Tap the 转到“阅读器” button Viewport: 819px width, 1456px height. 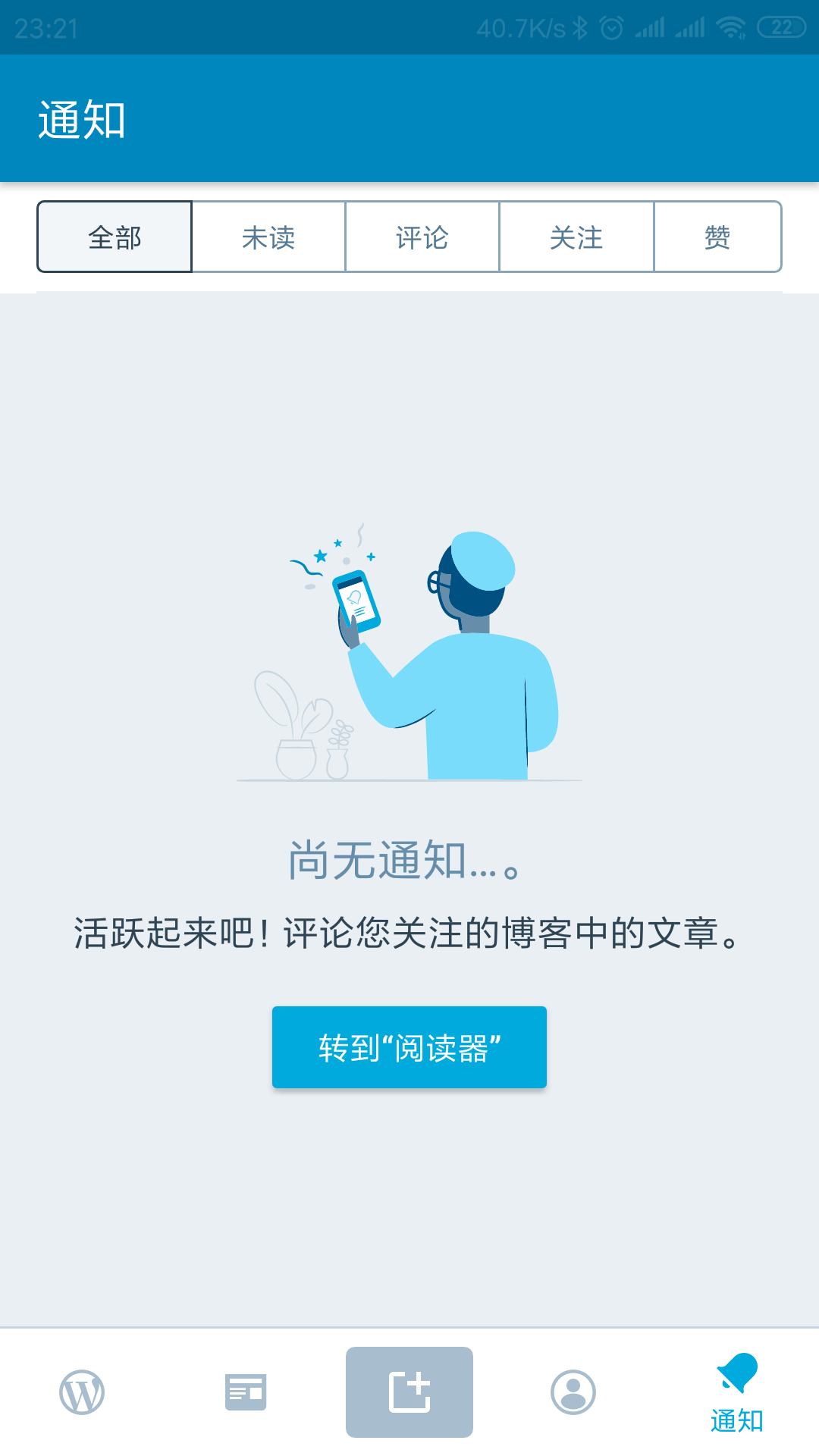(409, 1047)
